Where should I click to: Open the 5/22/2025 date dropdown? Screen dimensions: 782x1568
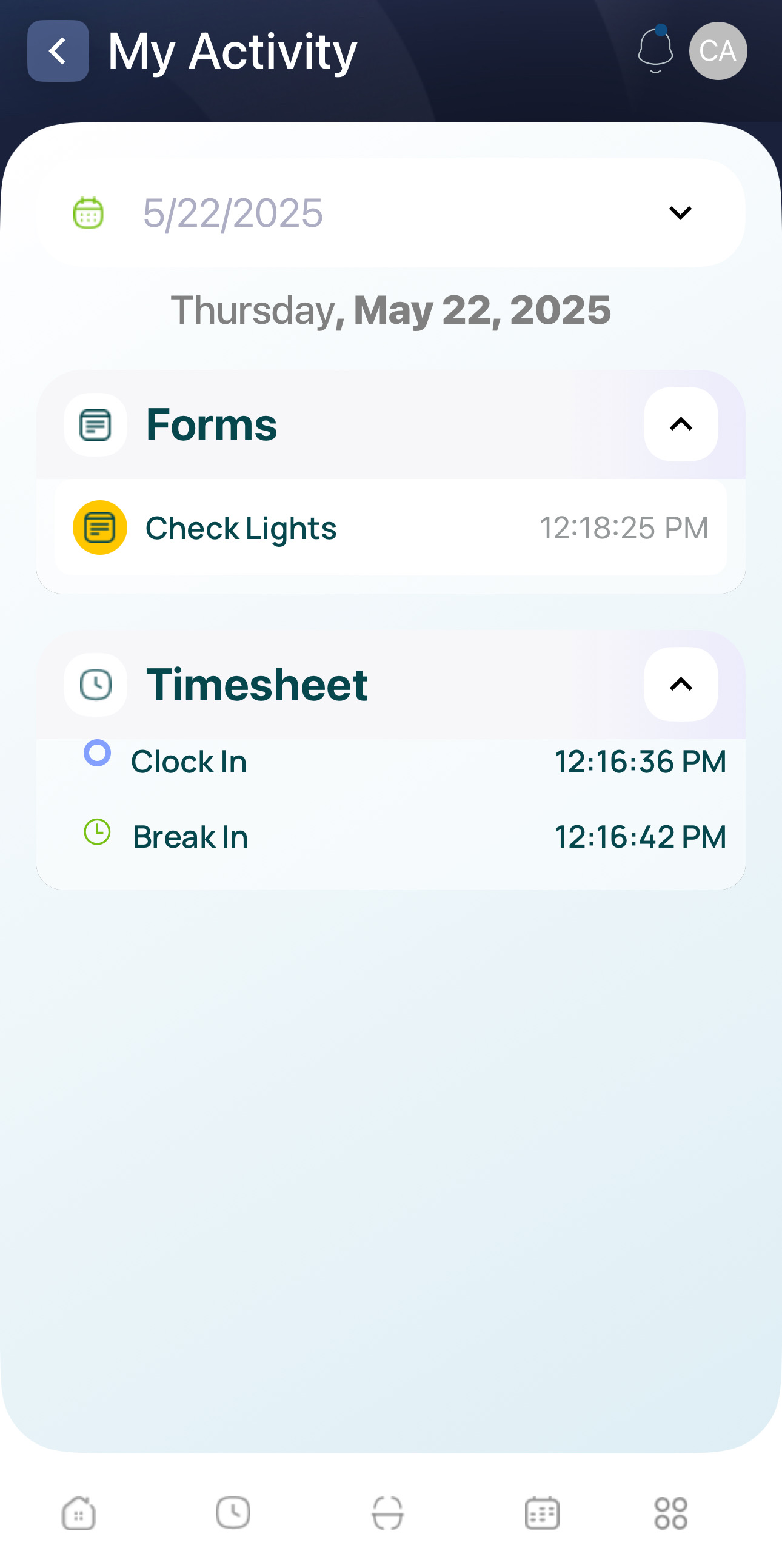[390, 213]
